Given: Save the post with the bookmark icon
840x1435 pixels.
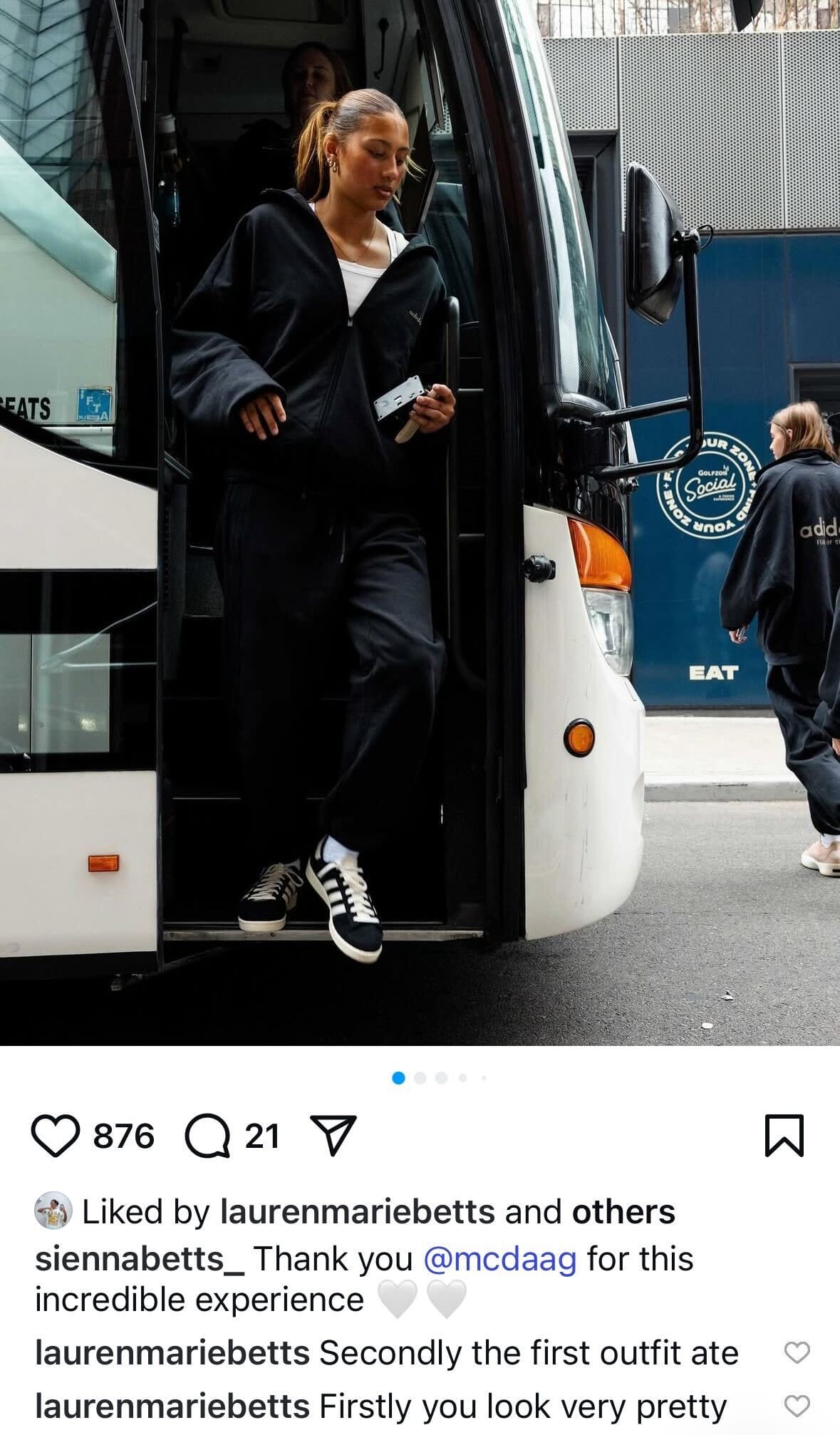Looking at the screenshot, I should pos(784,1136).
